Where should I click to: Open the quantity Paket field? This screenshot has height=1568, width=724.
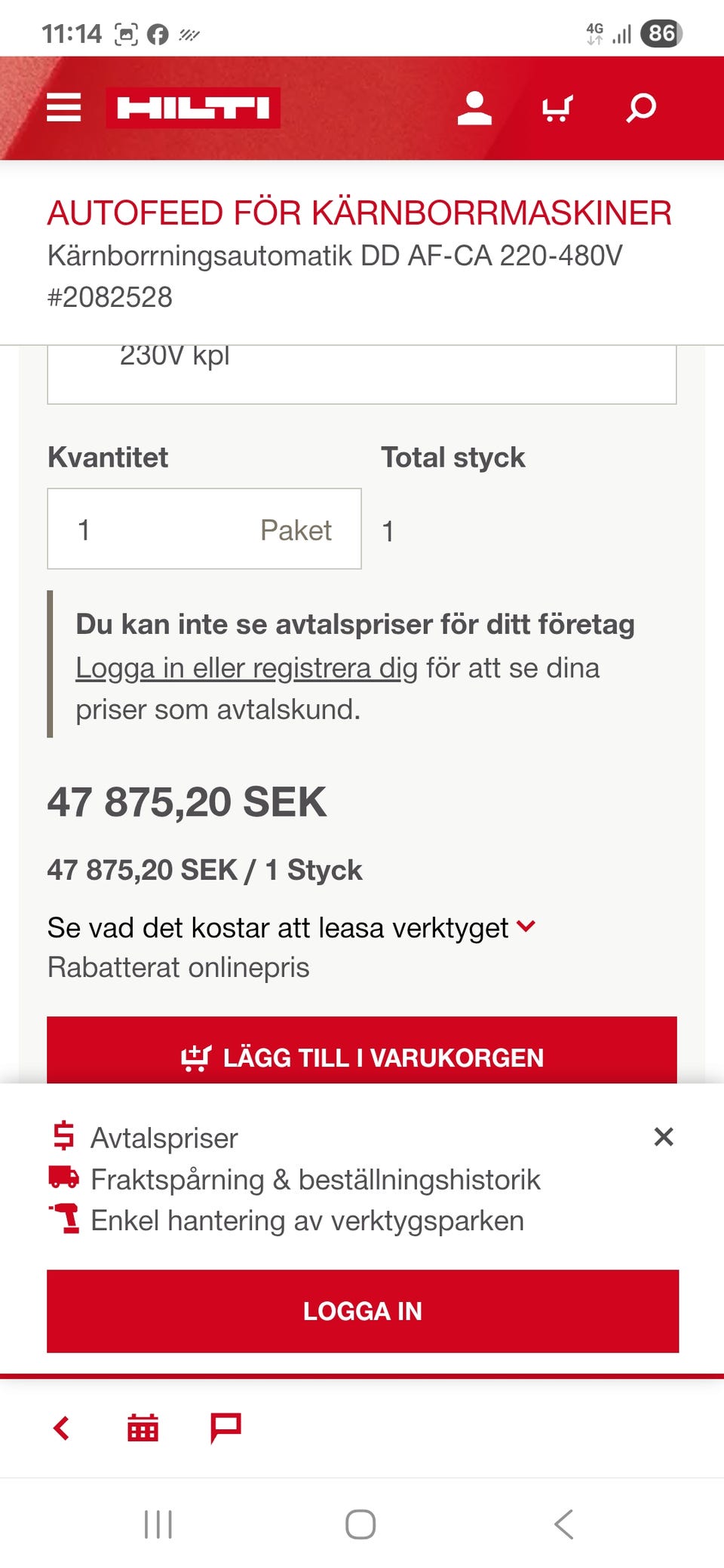point(204,528)
